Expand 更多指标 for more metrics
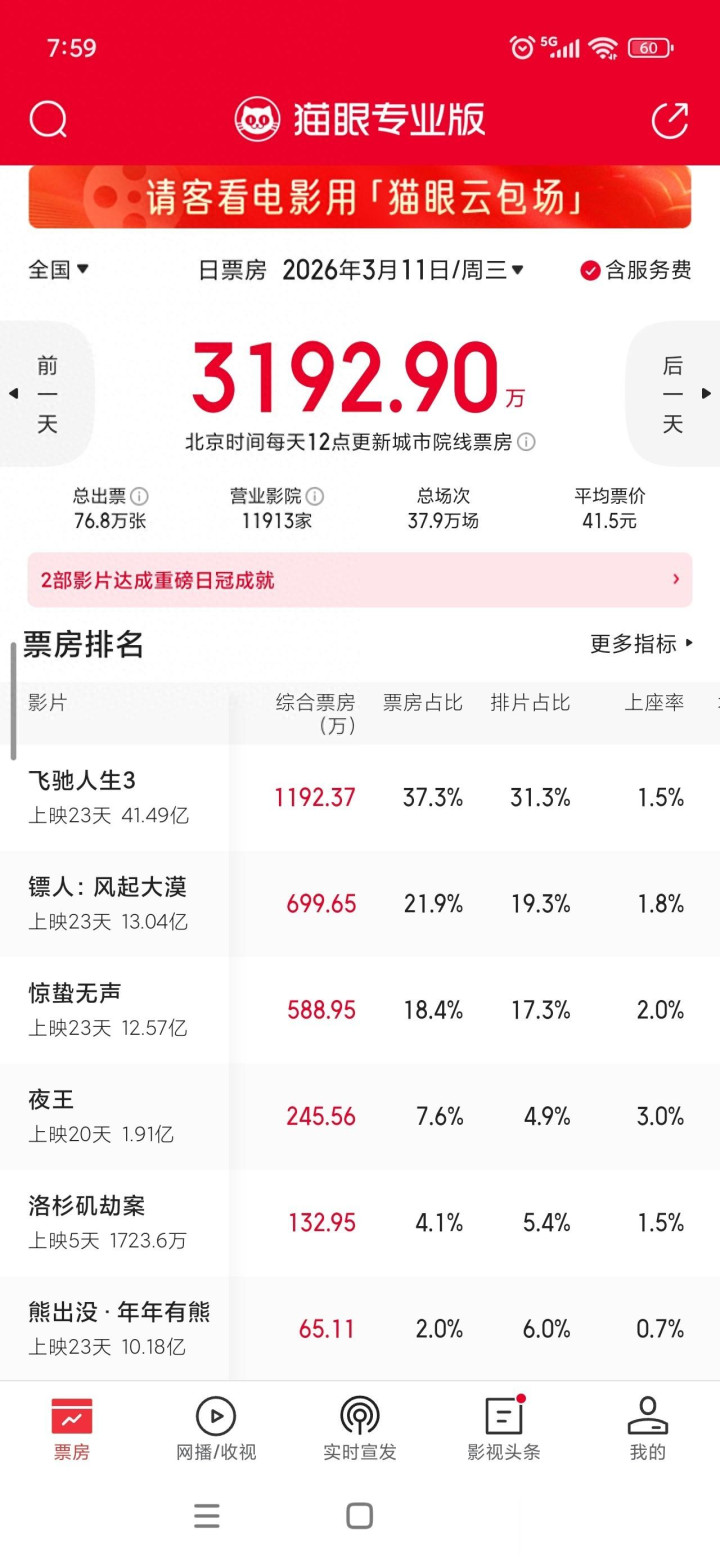This screenshot has width=720, height=1559. point(641,644)
